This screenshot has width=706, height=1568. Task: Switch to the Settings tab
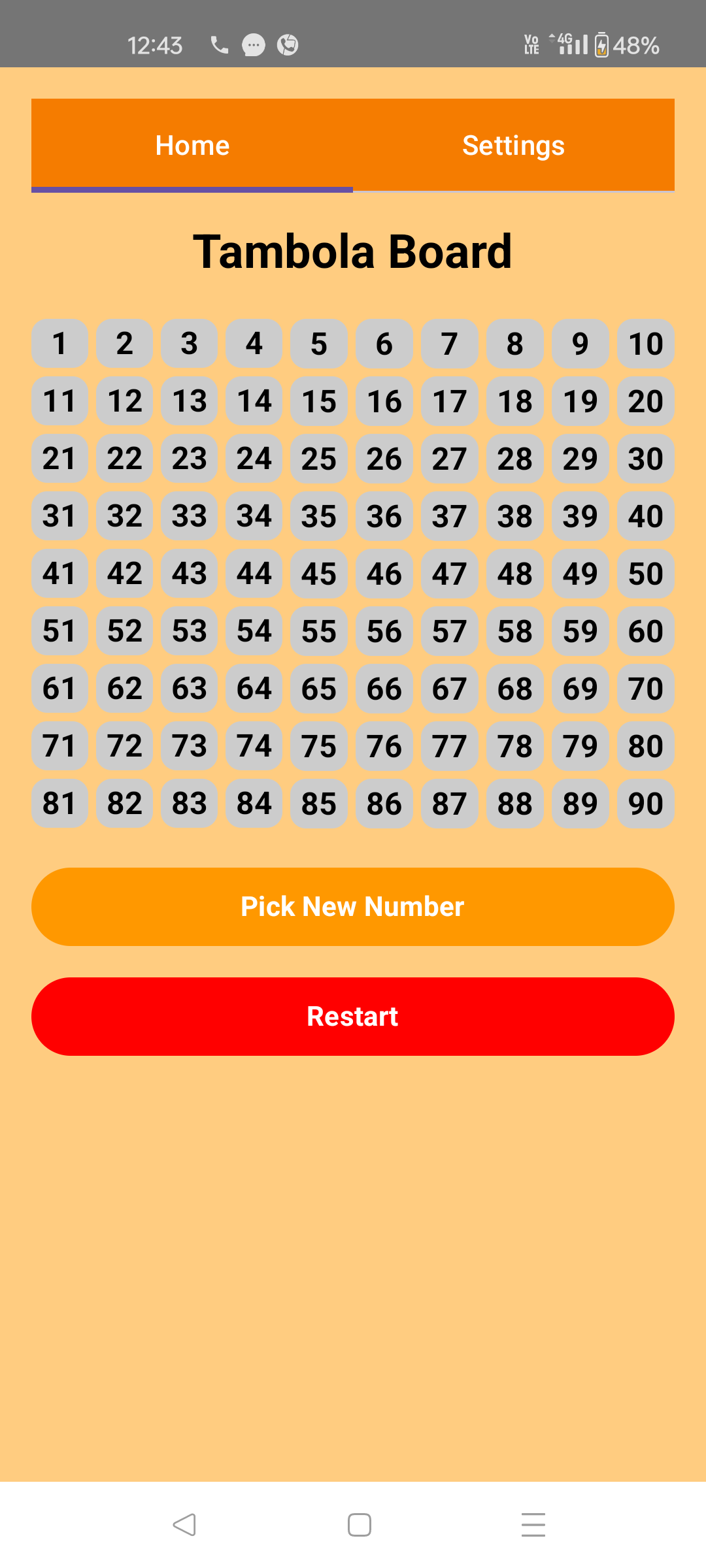[x=514, y=146]
